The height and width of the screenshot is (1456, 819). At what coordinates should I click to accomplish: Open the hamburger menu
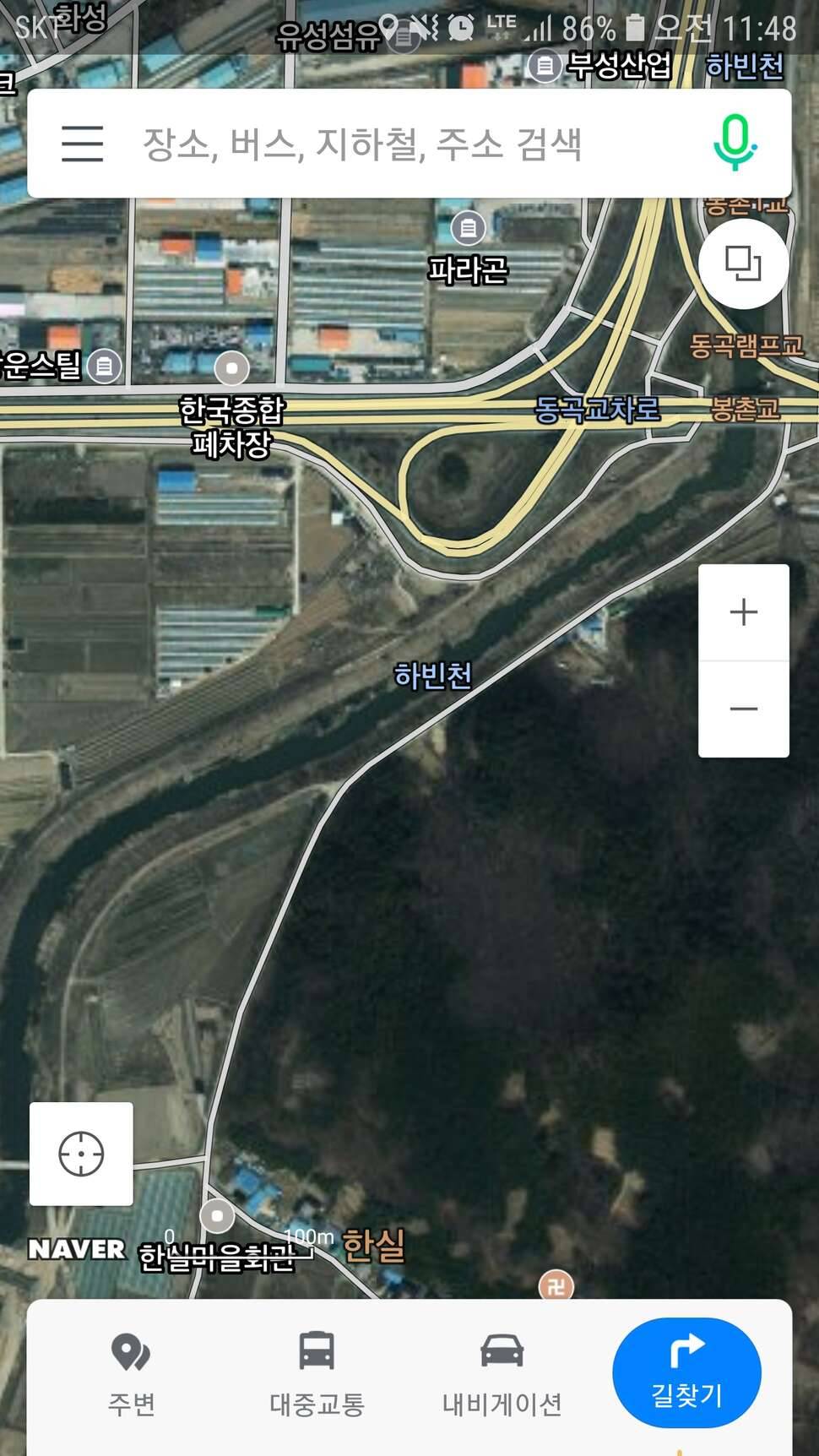(x=82, y=144)
